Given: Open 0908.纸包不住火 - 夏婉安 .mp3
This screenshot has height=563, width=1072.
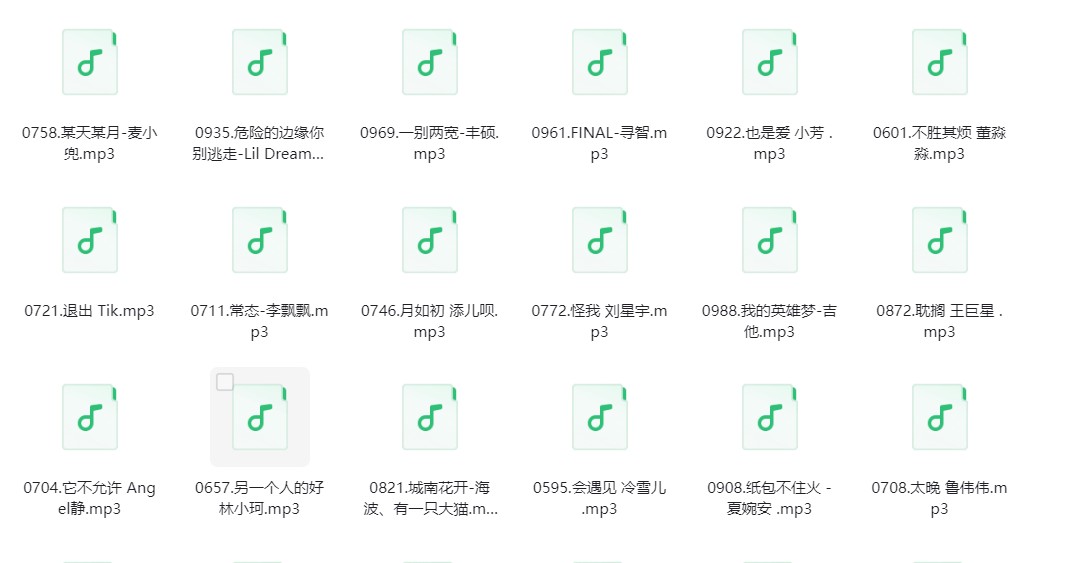Looking at the screenshot, I should [x=770, y=417].
